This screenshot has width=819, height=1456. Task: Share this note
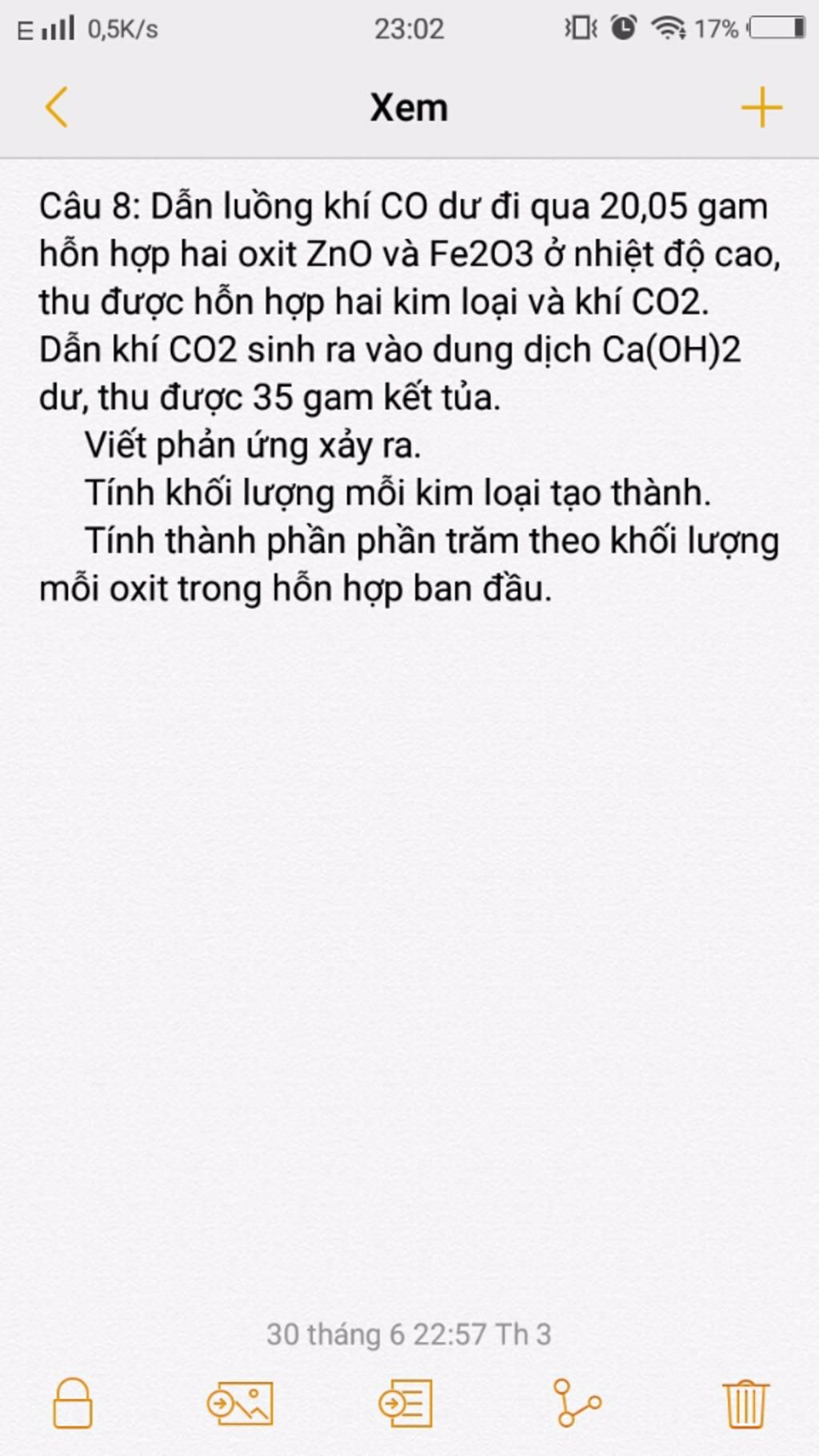[577, 1403]
